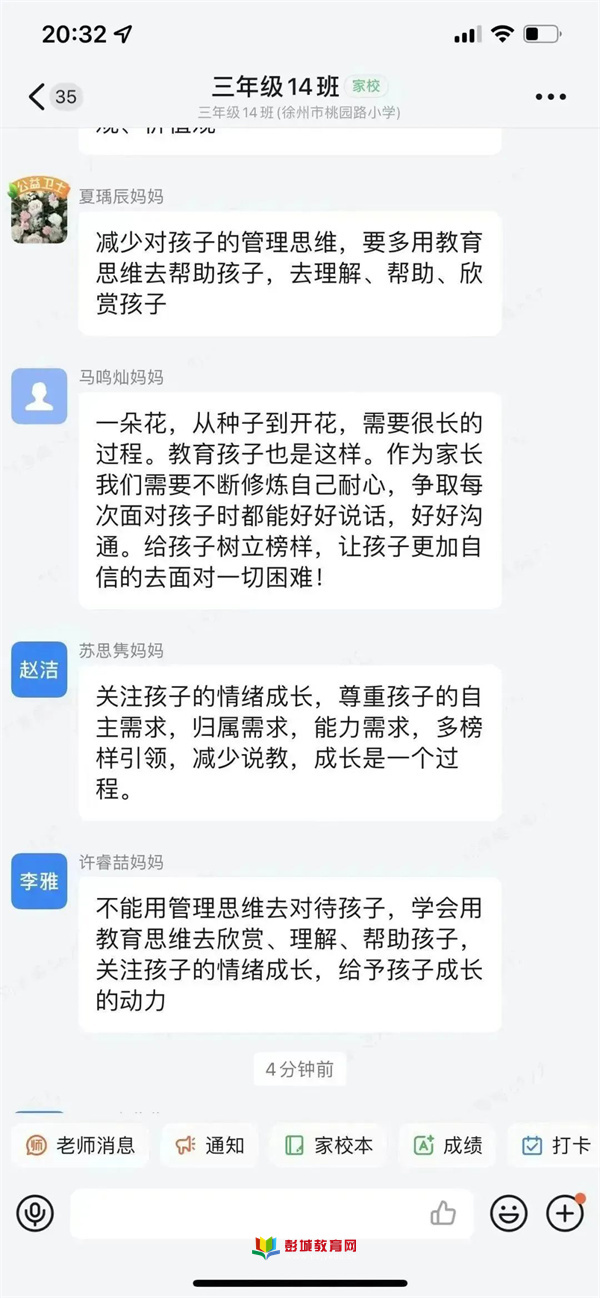
Task: Open the 李雅 avatar of 许睿喆妈妈
Action: 39,881
